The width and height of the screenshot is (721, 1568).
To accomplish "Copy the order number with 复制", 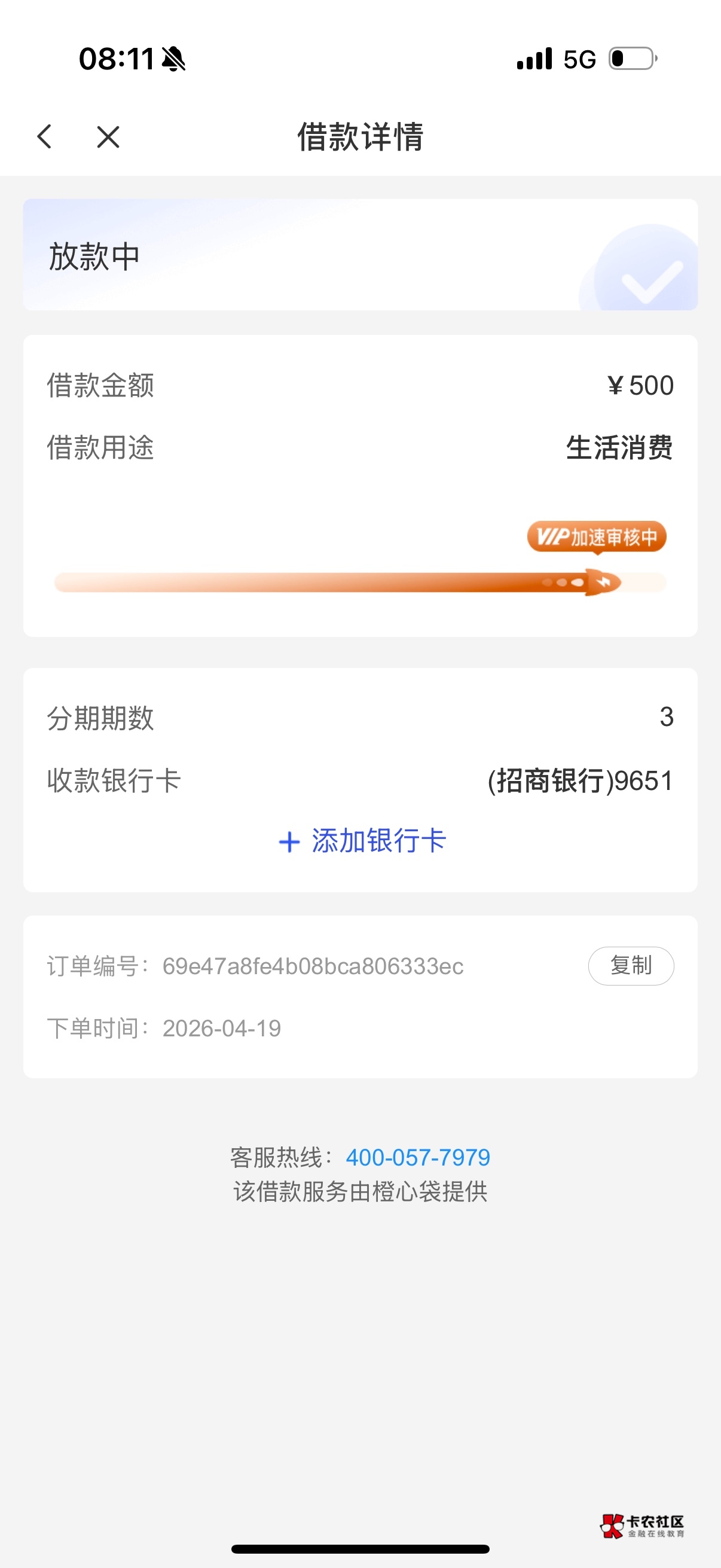I will [630, 965].
